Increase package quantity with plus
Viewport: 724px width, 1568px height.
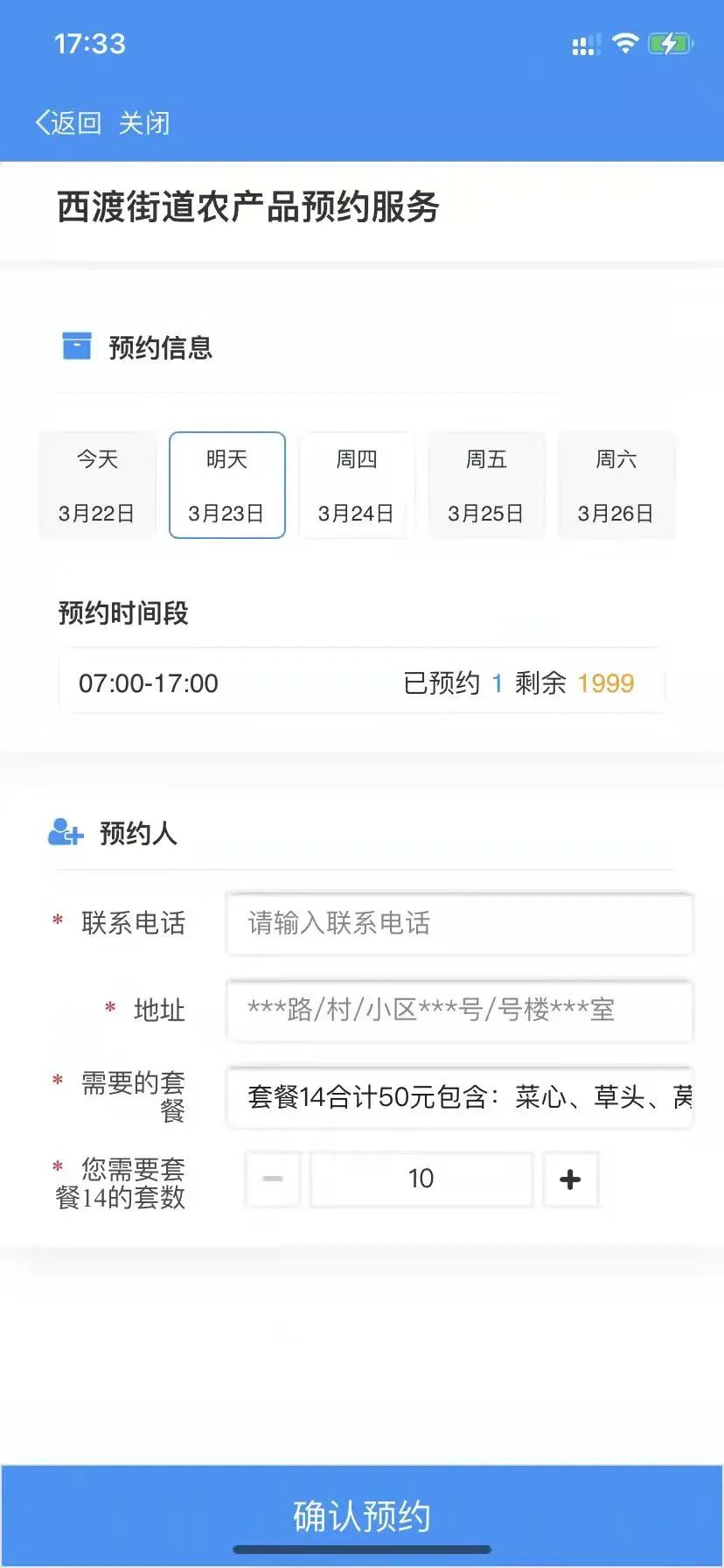click(x=570, y=1179)
